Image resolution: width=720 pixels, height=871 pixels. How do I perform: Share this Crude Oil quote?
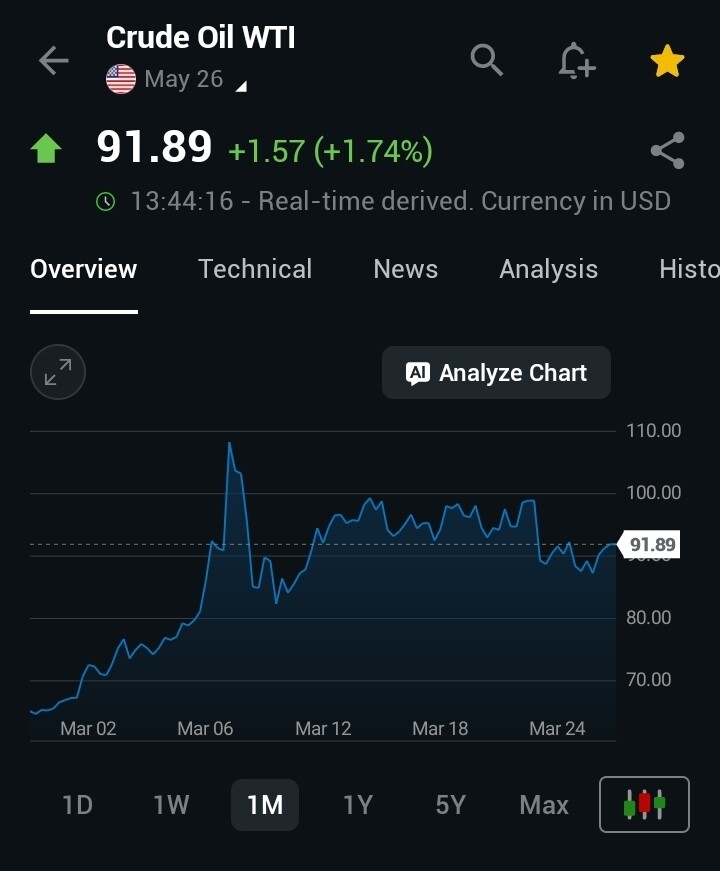pyautogui.click(x=667, y=151)
